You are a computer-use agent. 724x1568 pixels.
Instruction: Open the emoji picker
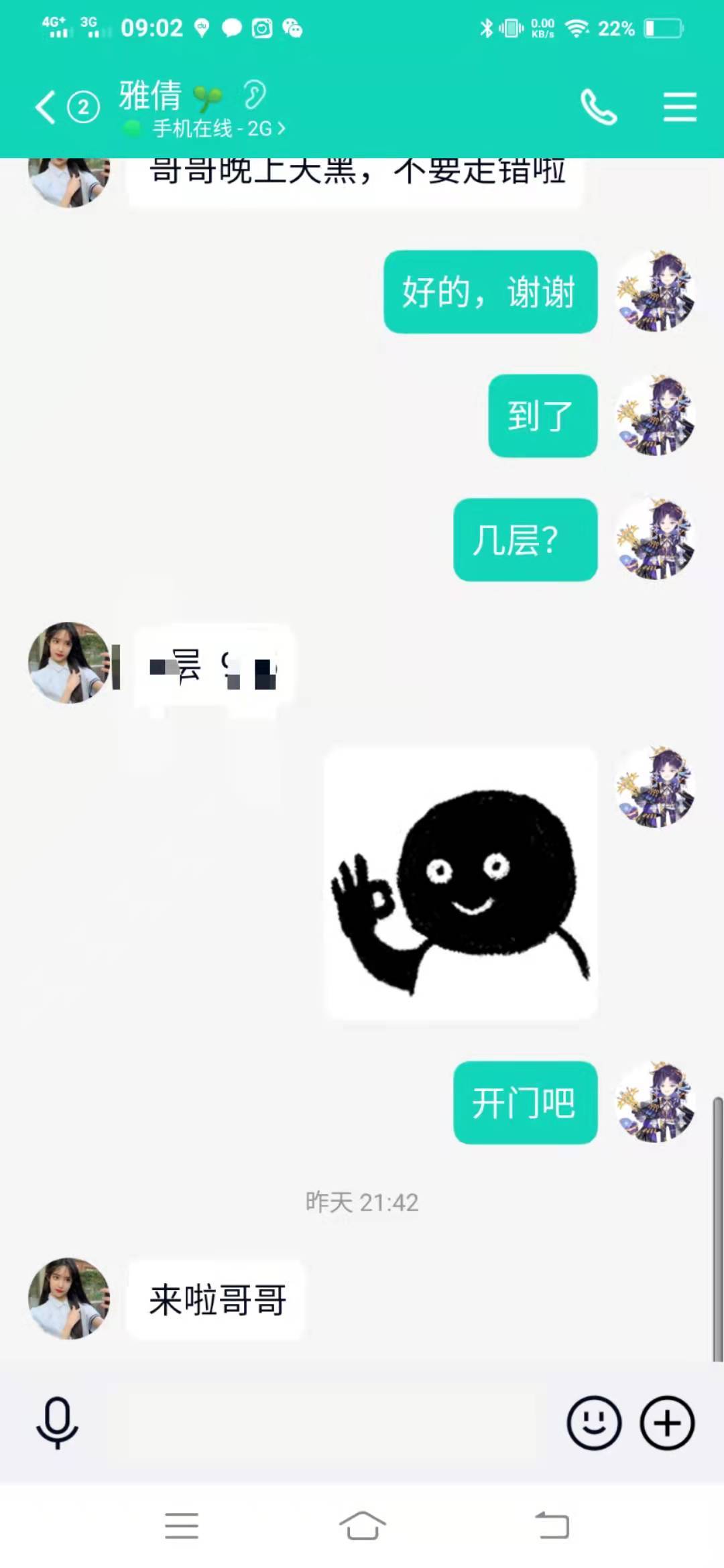pos(594,1422)
